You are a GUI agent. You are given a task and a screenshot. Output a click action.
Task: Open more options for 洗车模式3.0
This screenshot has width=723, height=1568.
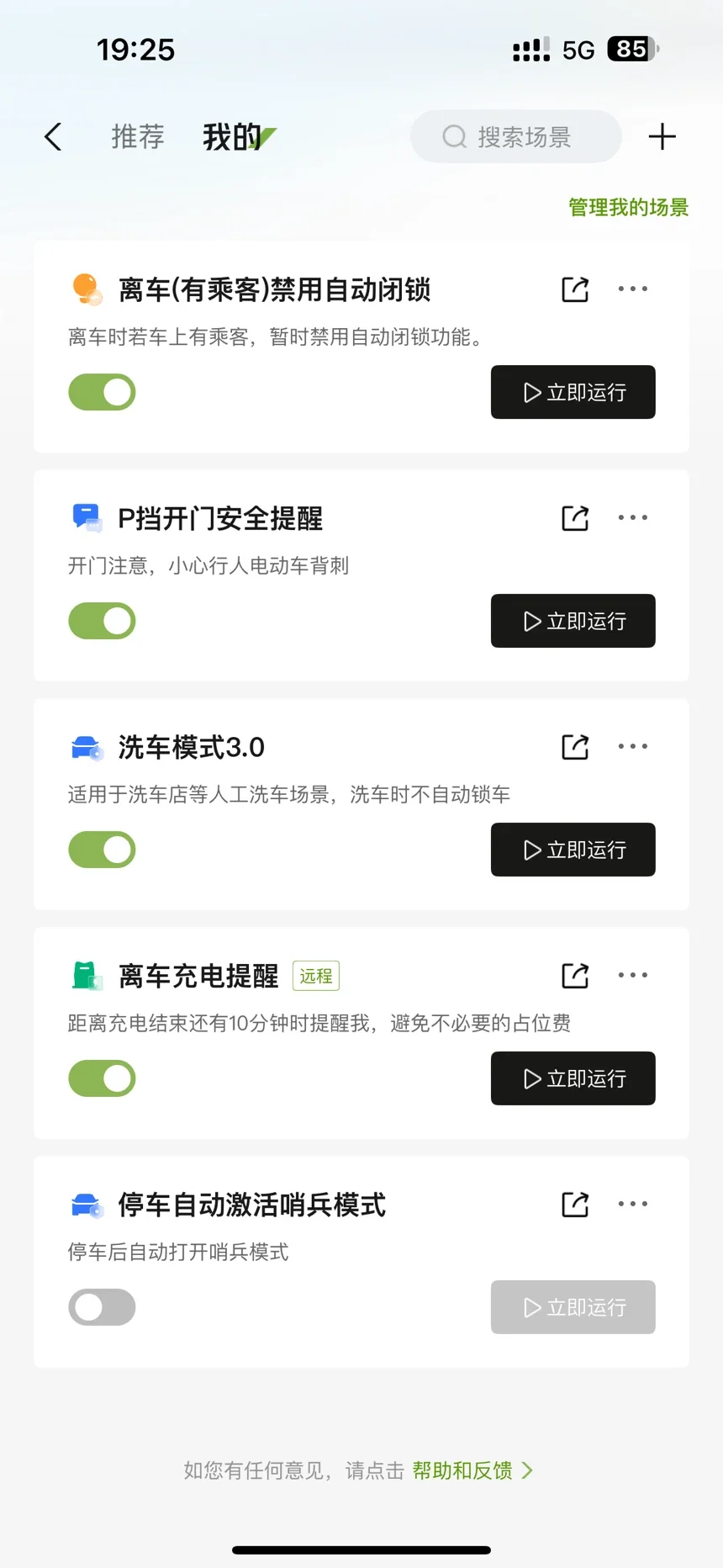pos(633,746)
